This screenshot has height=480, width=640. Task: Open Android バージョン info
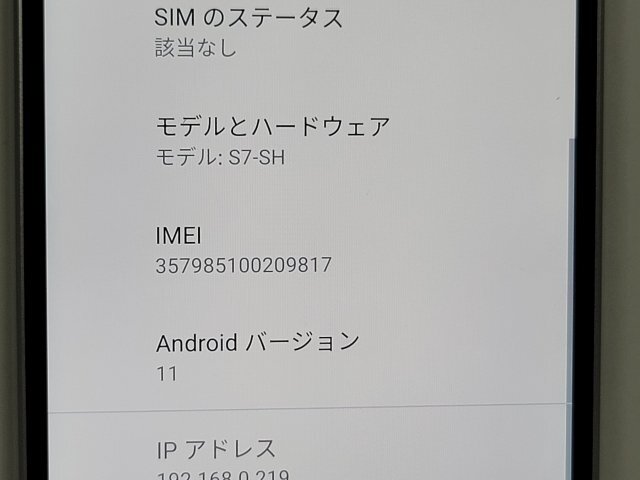(258, 357)
